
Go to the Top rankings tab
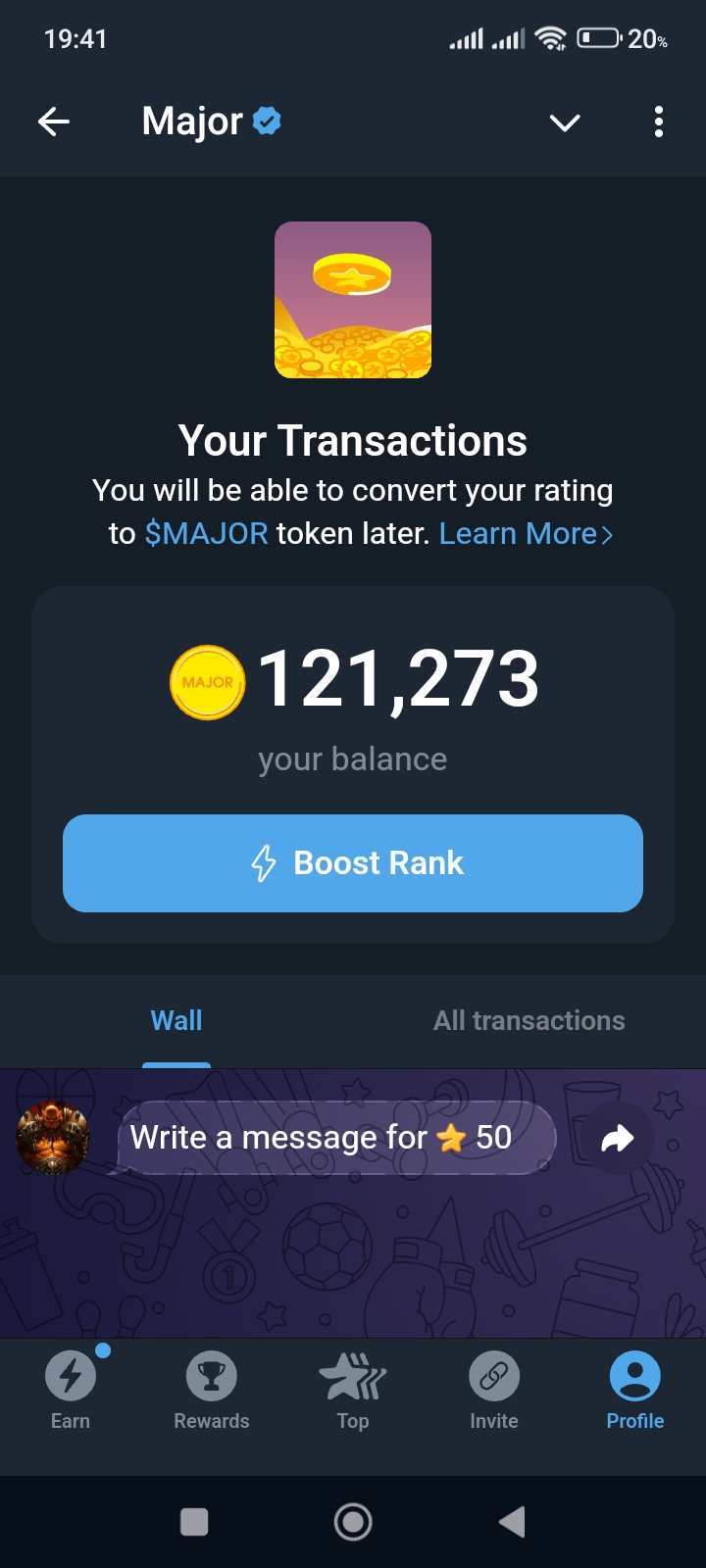pos(353,1390)
